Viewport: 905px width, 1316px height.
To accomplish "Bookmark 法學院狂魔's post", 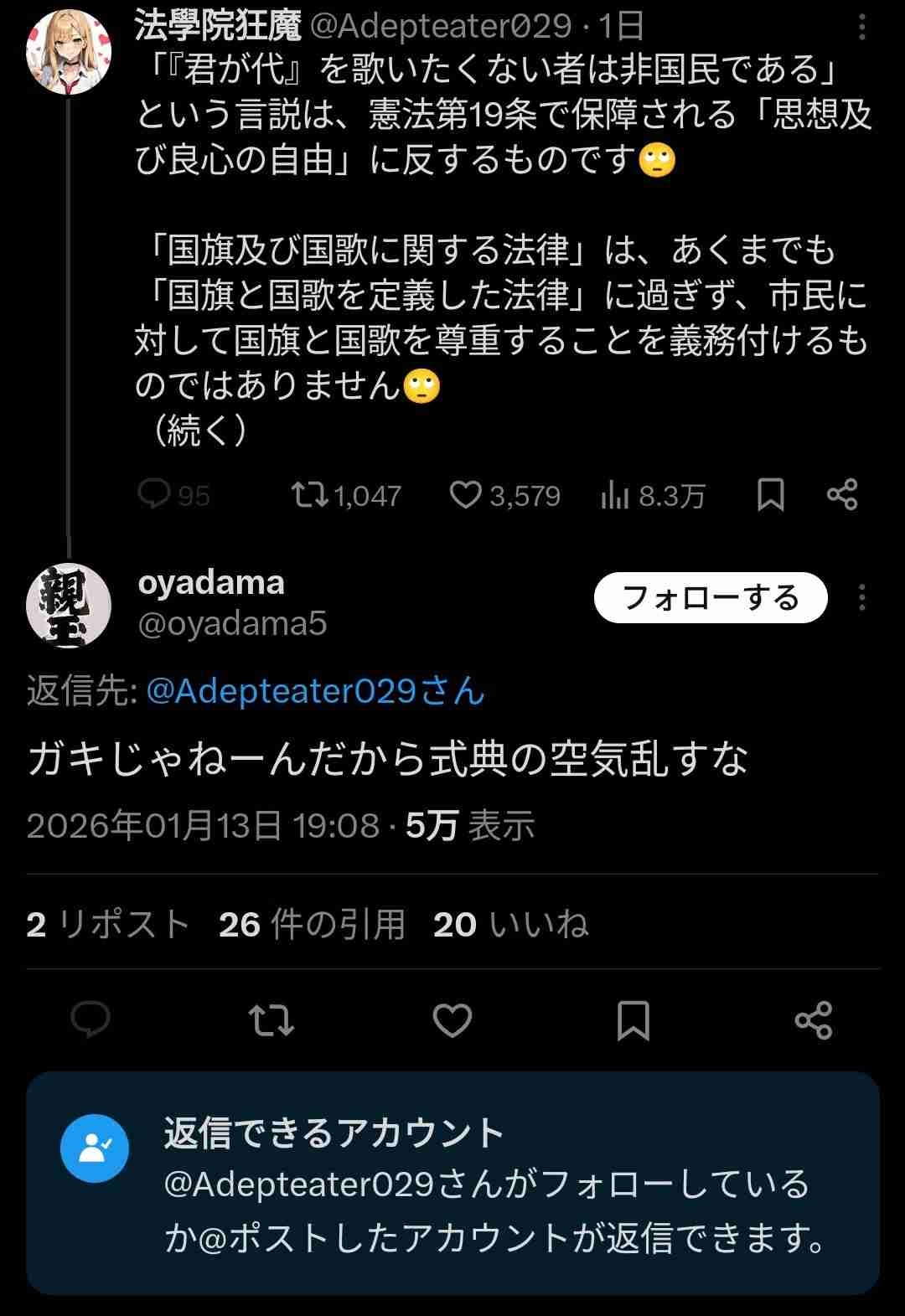I will (x=770, y=495).
